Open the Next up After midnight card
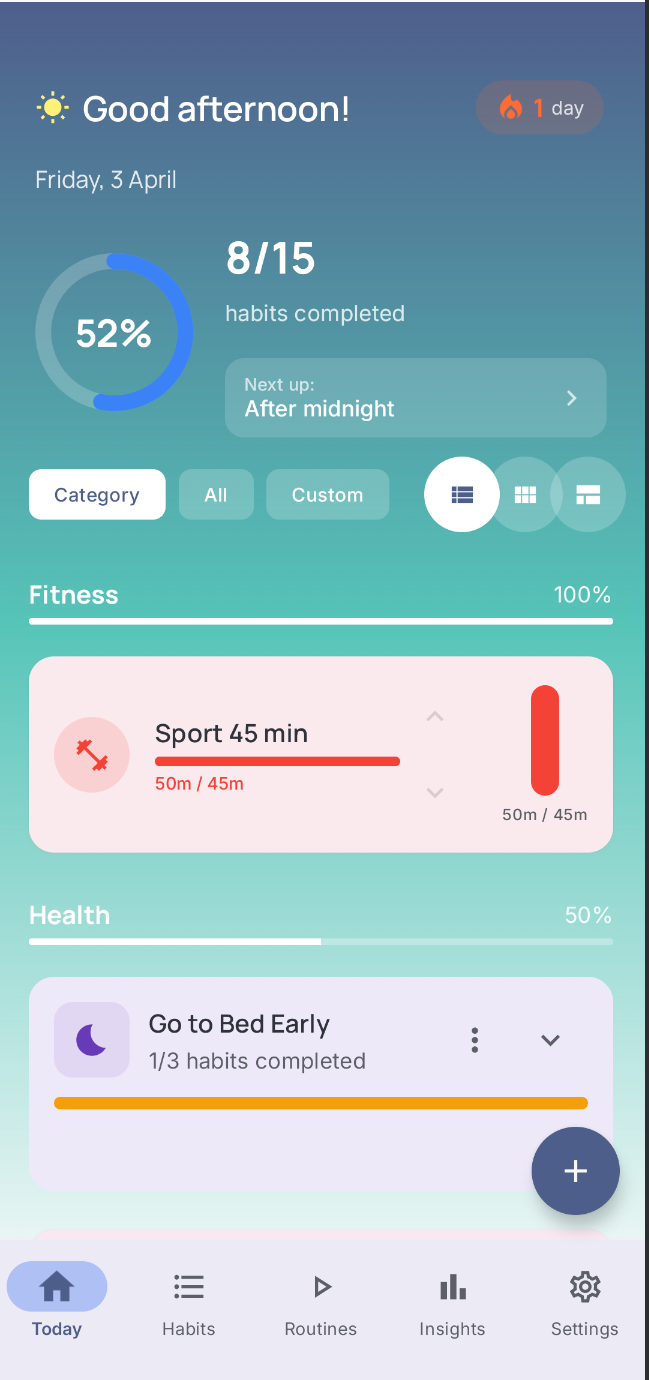The width and height of the screenshot is (649, 1380). (x=415, y=398)
